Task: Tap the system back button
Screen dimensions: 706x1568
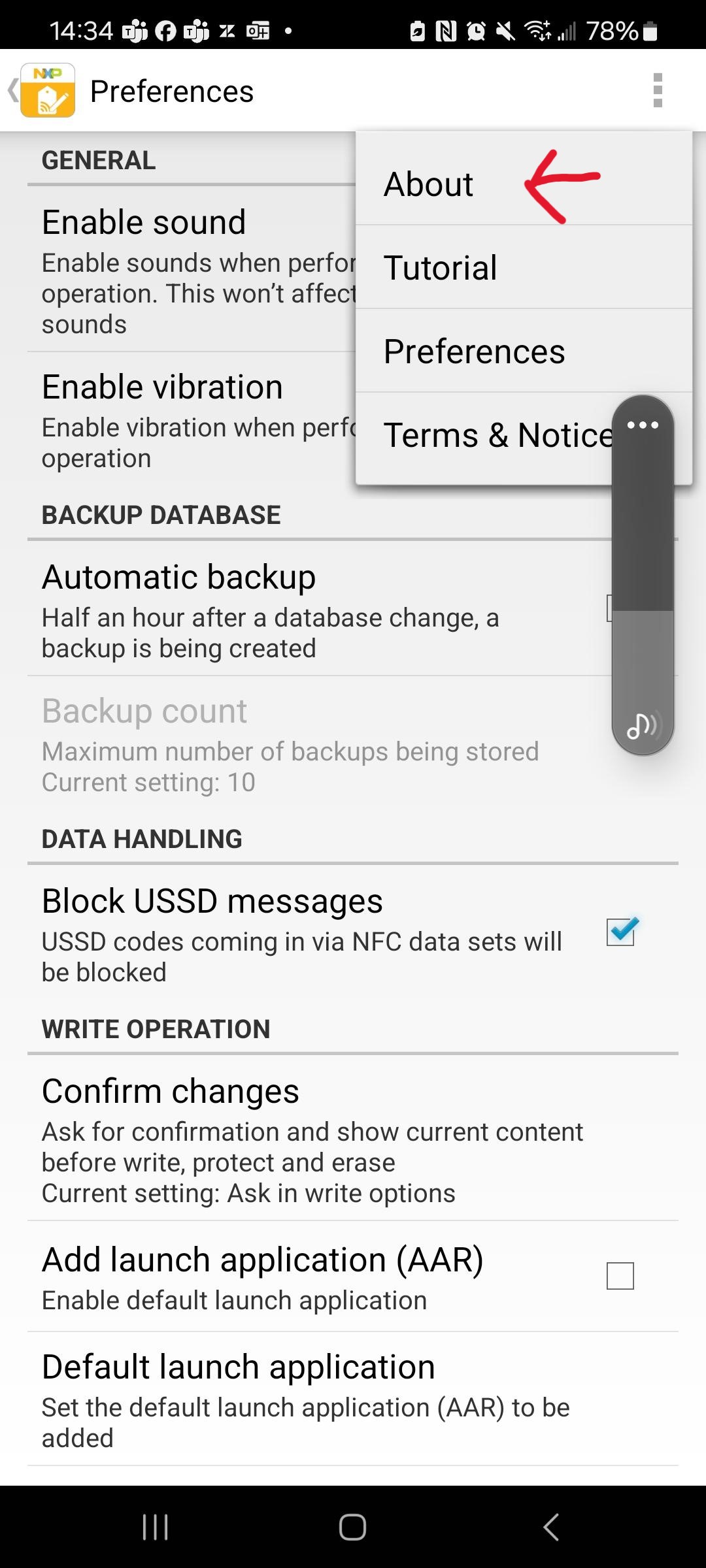Action: pyautogui.click(x=550, y=1527)
